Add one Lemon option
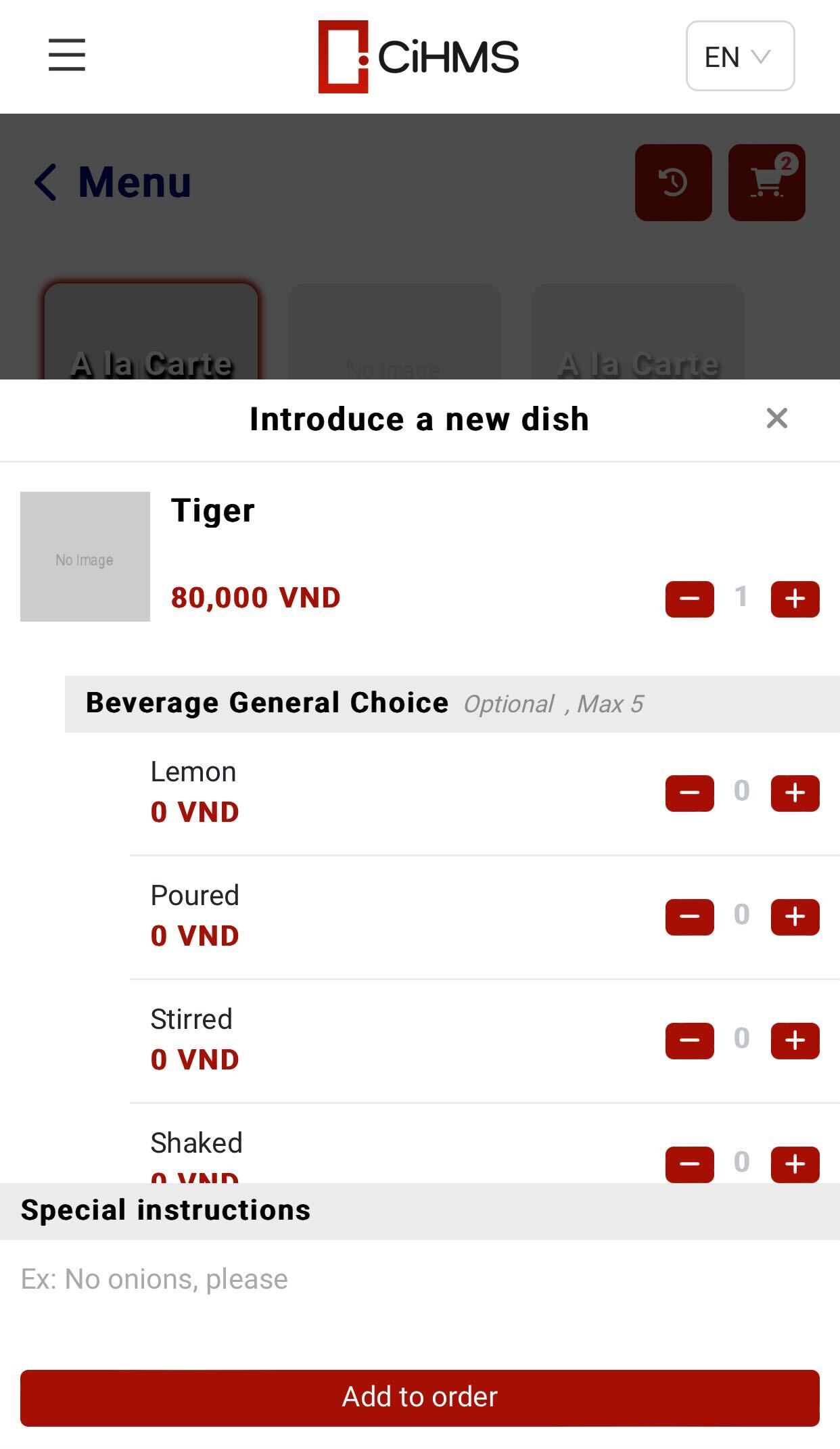Image resolution: width=840 pixels, height=1449 pixels. 795,793
